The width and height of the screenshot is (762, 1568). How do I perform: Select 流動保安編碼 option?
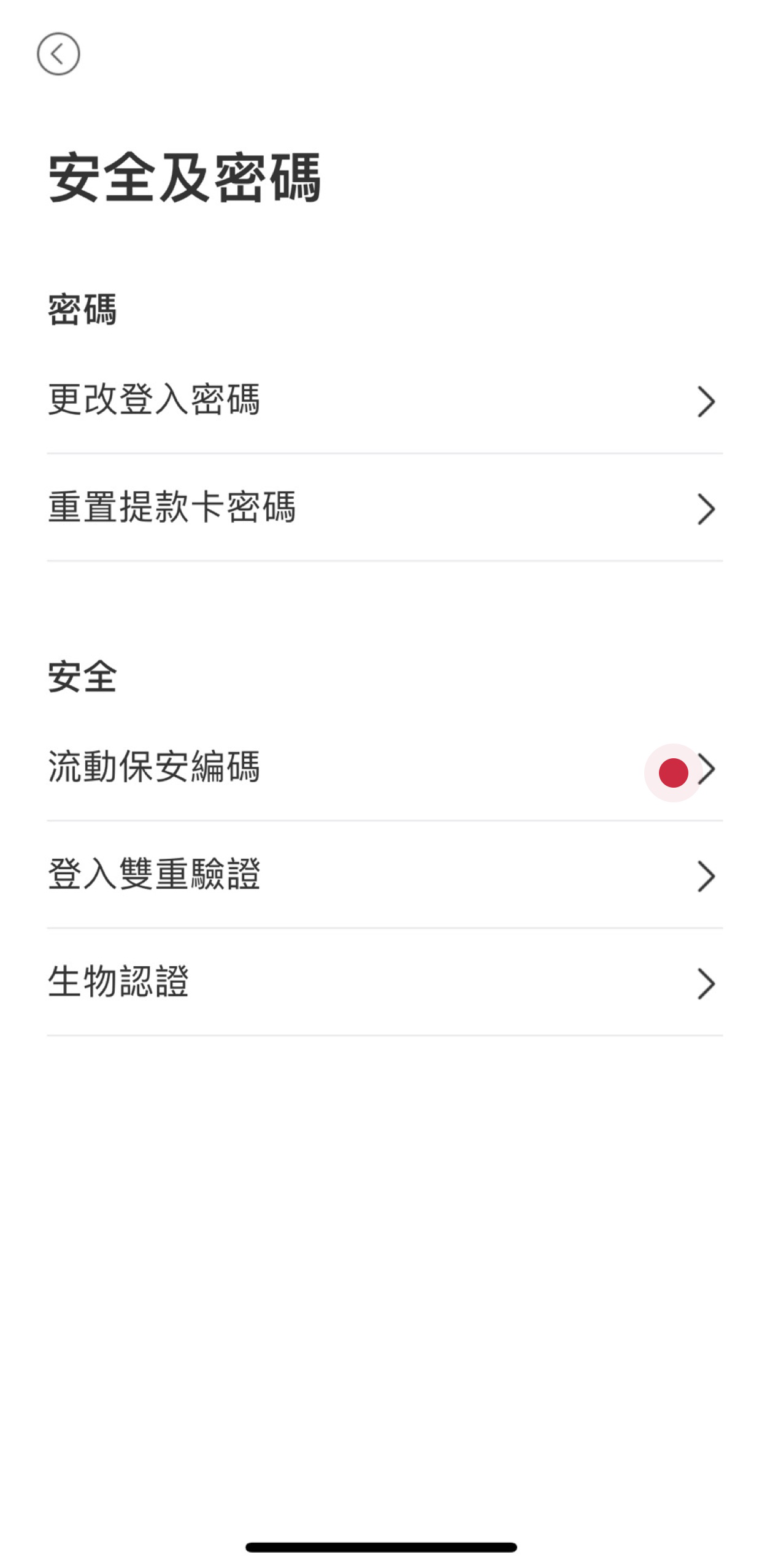(x=385, y=768)
